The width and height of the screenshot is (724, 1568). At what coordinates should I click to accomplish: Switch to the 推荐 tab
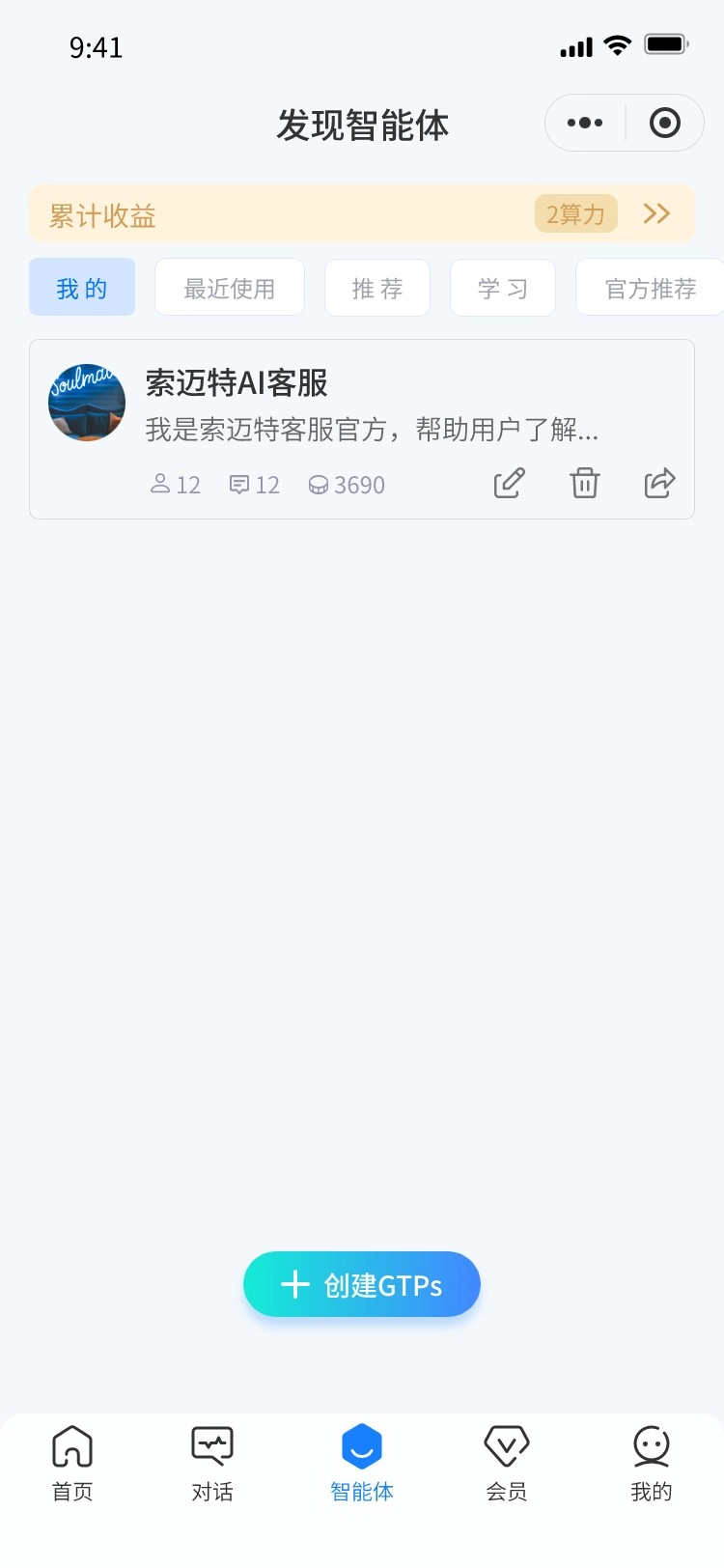click(x=377, y=288)
